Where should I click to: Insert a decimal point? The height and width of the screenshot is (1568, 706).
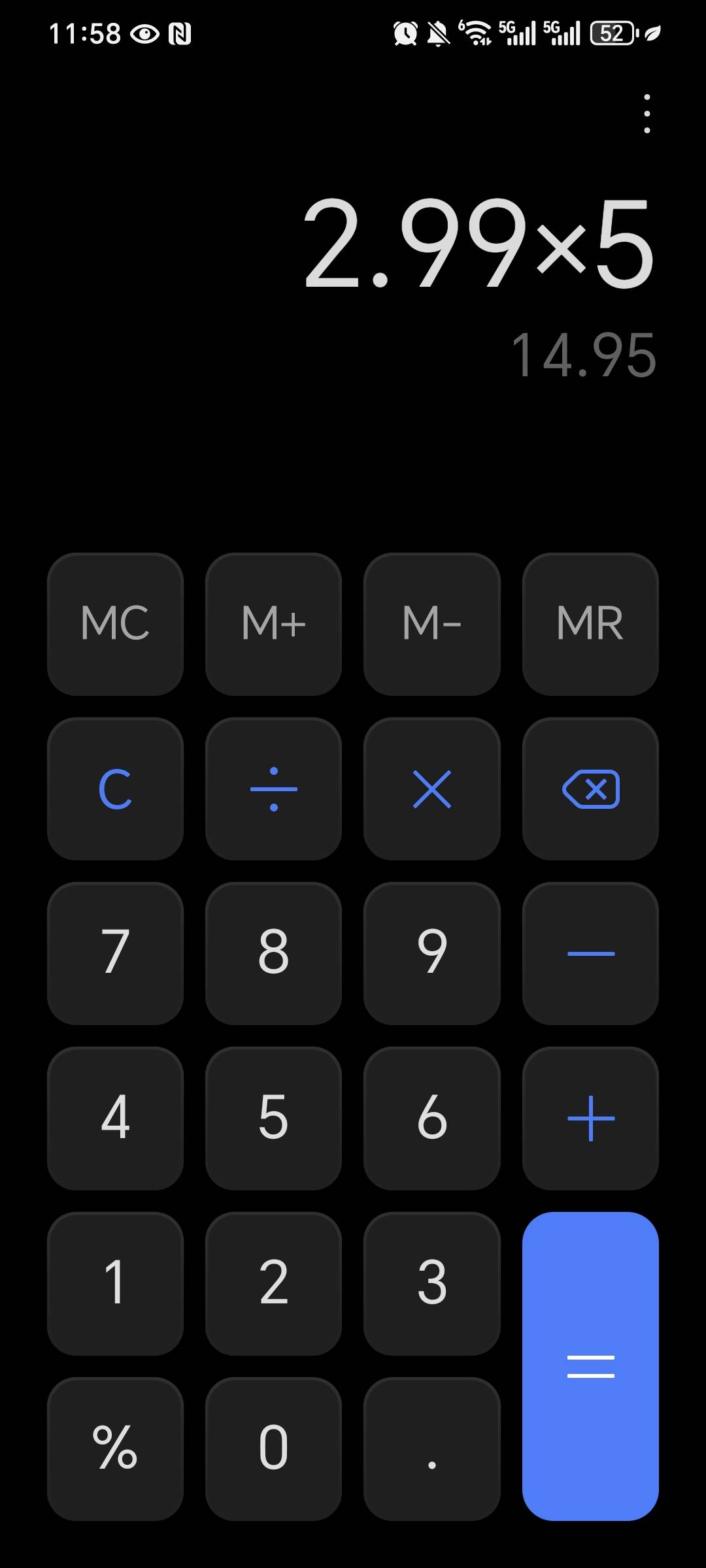tap(432, 1448)
